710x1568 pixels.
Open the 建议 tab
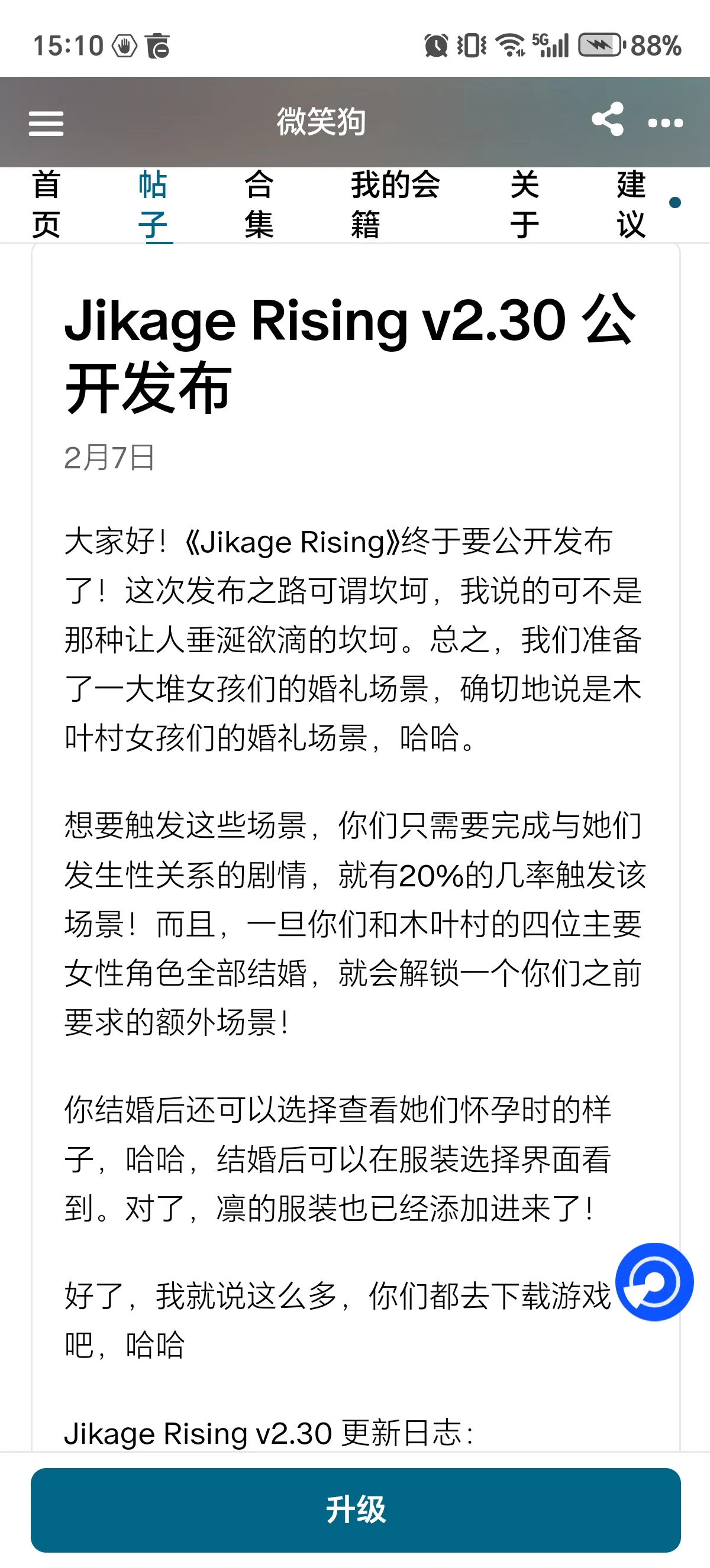[x=631, y=205]
